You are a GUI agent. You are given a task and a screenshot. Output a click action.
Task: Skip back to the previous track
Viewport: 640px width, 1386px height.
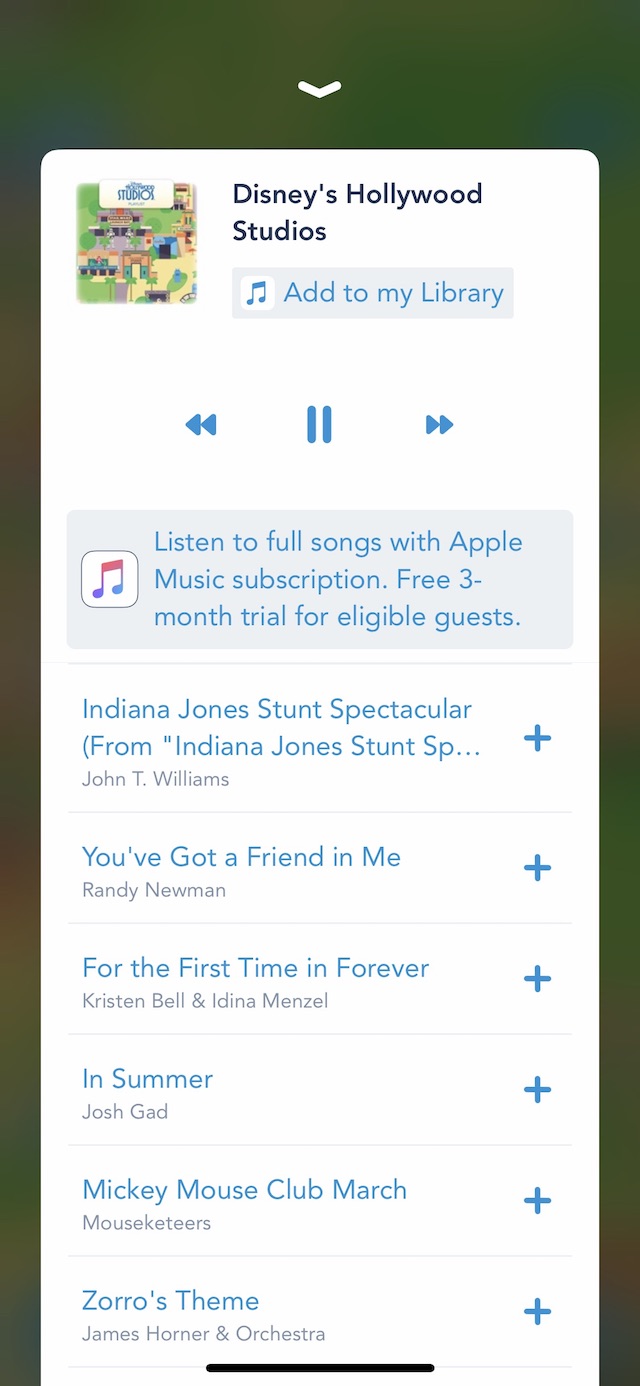pyautogui.click(x=201, y=425)
